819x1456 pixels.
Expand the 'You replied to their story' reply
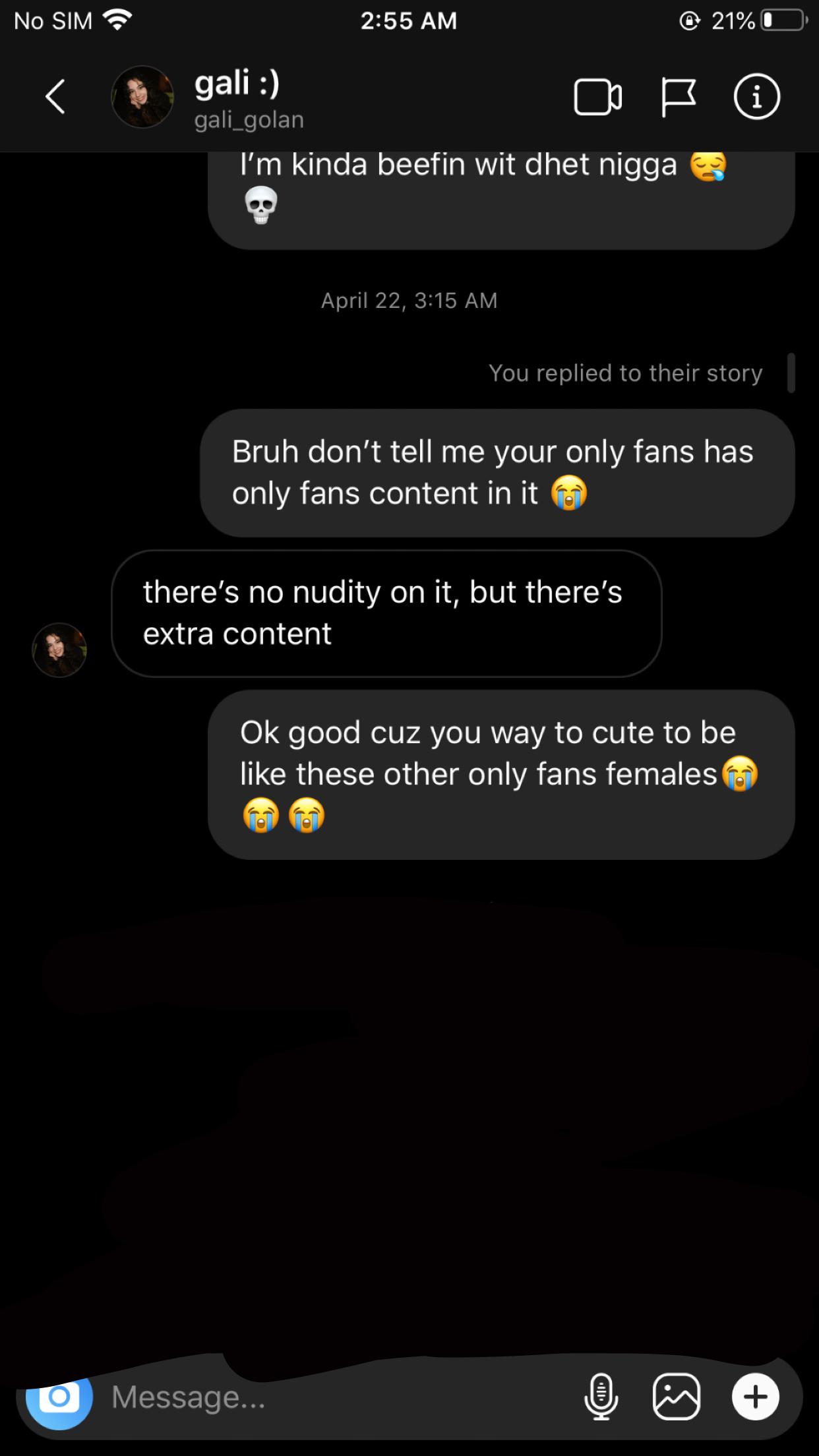point(625,373)
